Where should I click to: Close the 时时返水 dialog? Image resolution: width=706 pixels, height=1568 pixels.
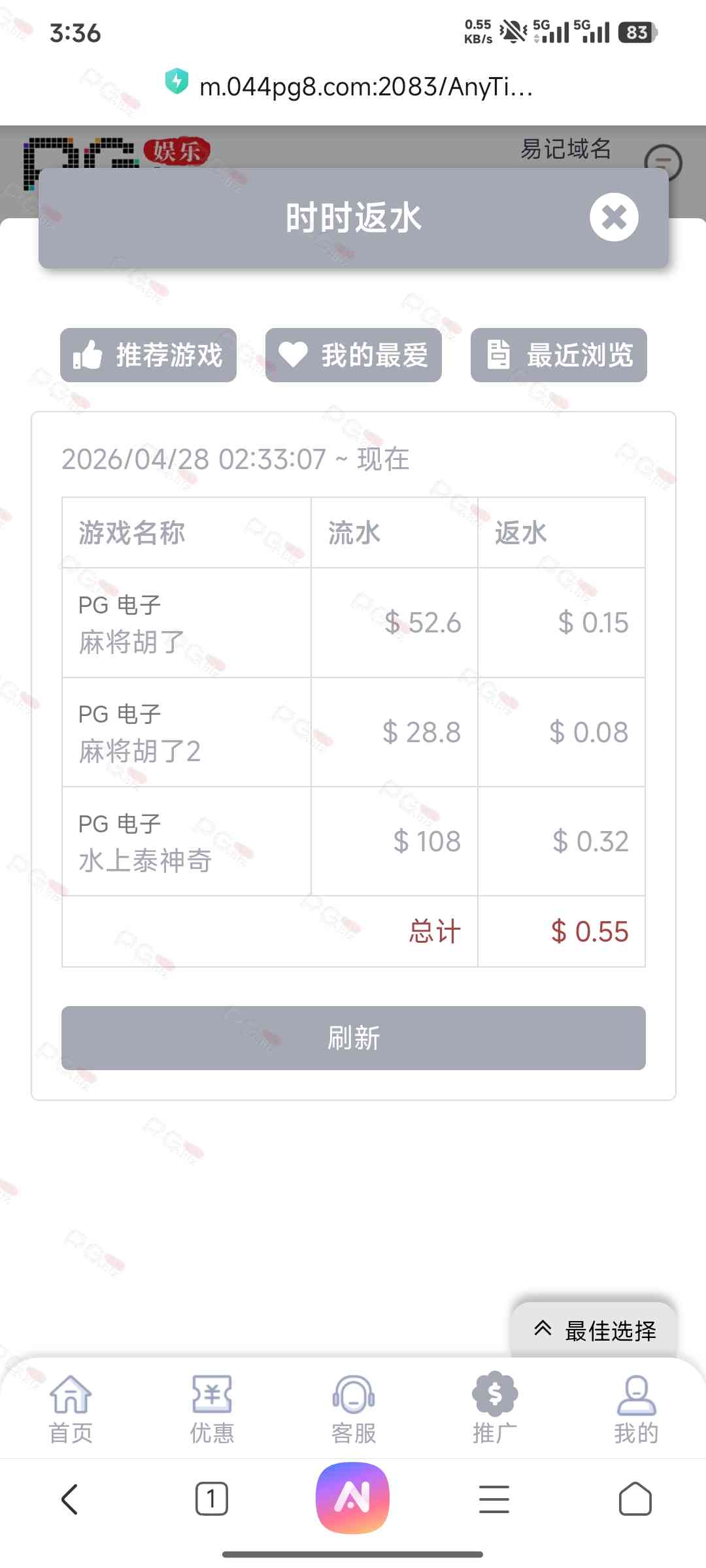[x=614, y=218]
